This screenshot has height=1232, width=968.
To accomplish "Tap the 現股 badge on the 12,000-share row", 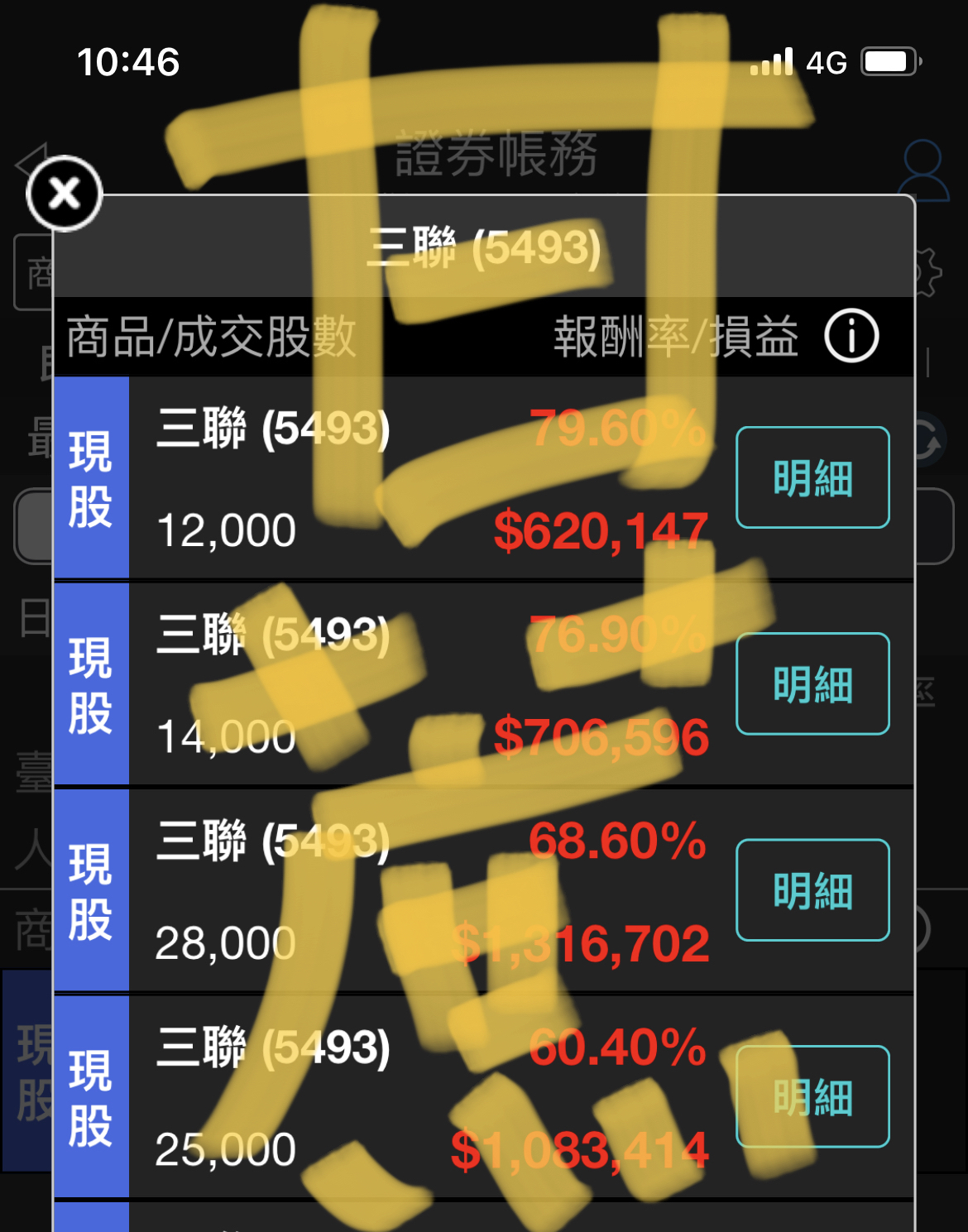I will [x=93, y=476].
